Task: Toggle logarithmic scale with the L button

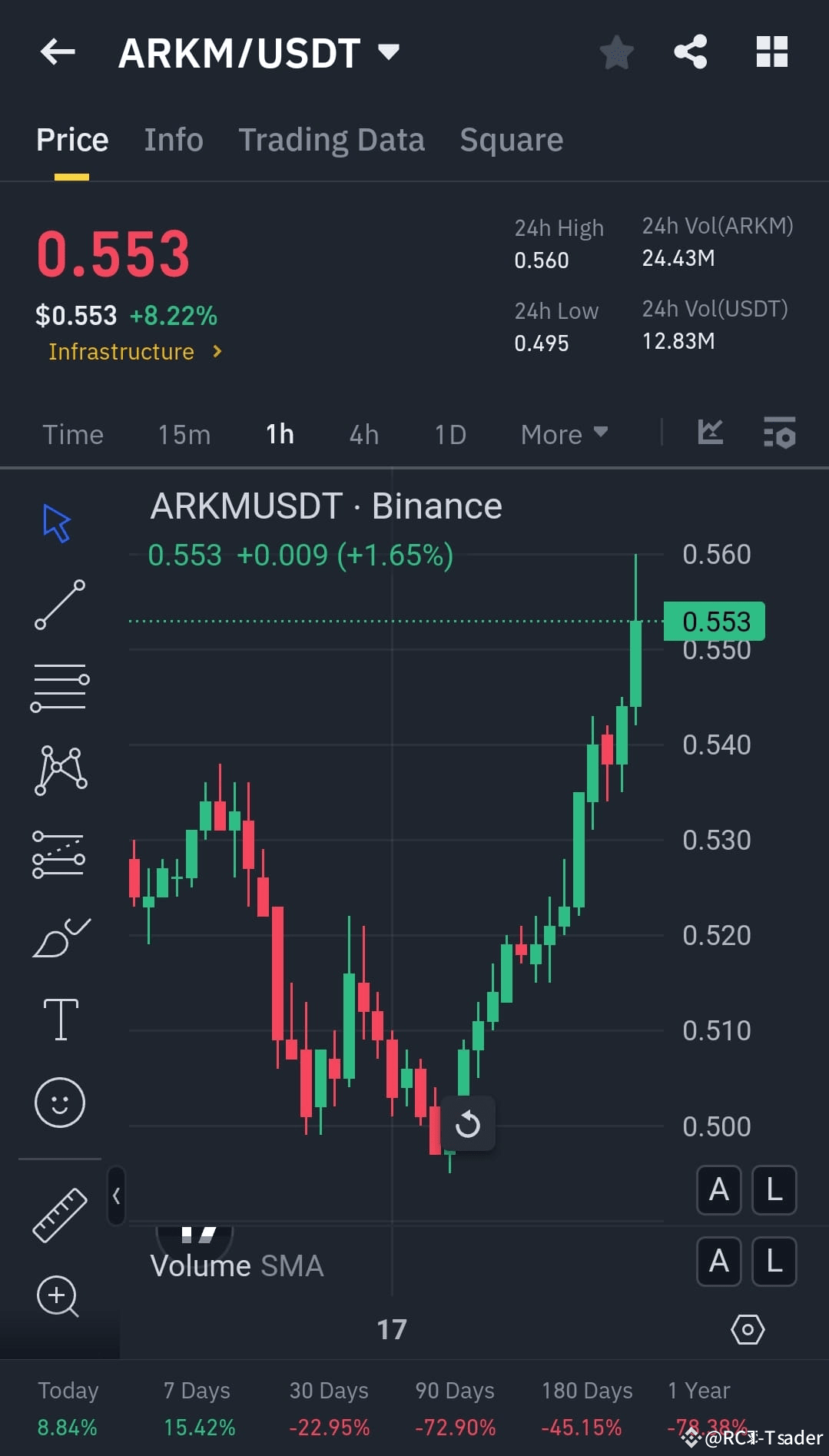Action: pyautogui.click(x=774, y=1190)
